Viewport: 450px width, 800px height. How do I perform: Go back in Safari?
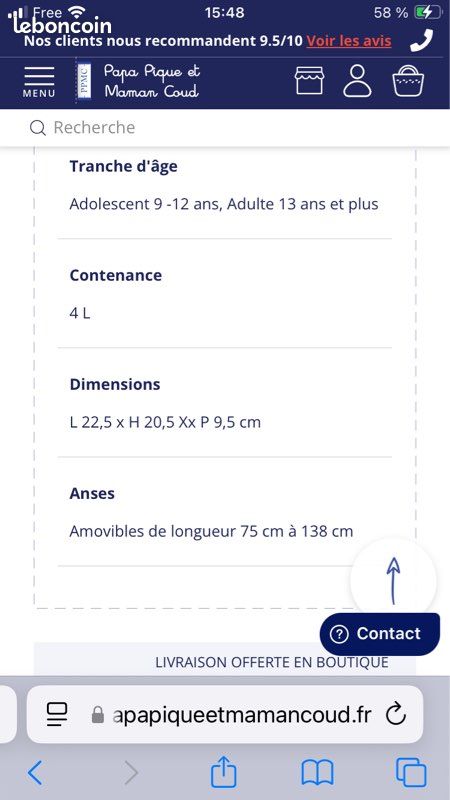coord(35,773)
